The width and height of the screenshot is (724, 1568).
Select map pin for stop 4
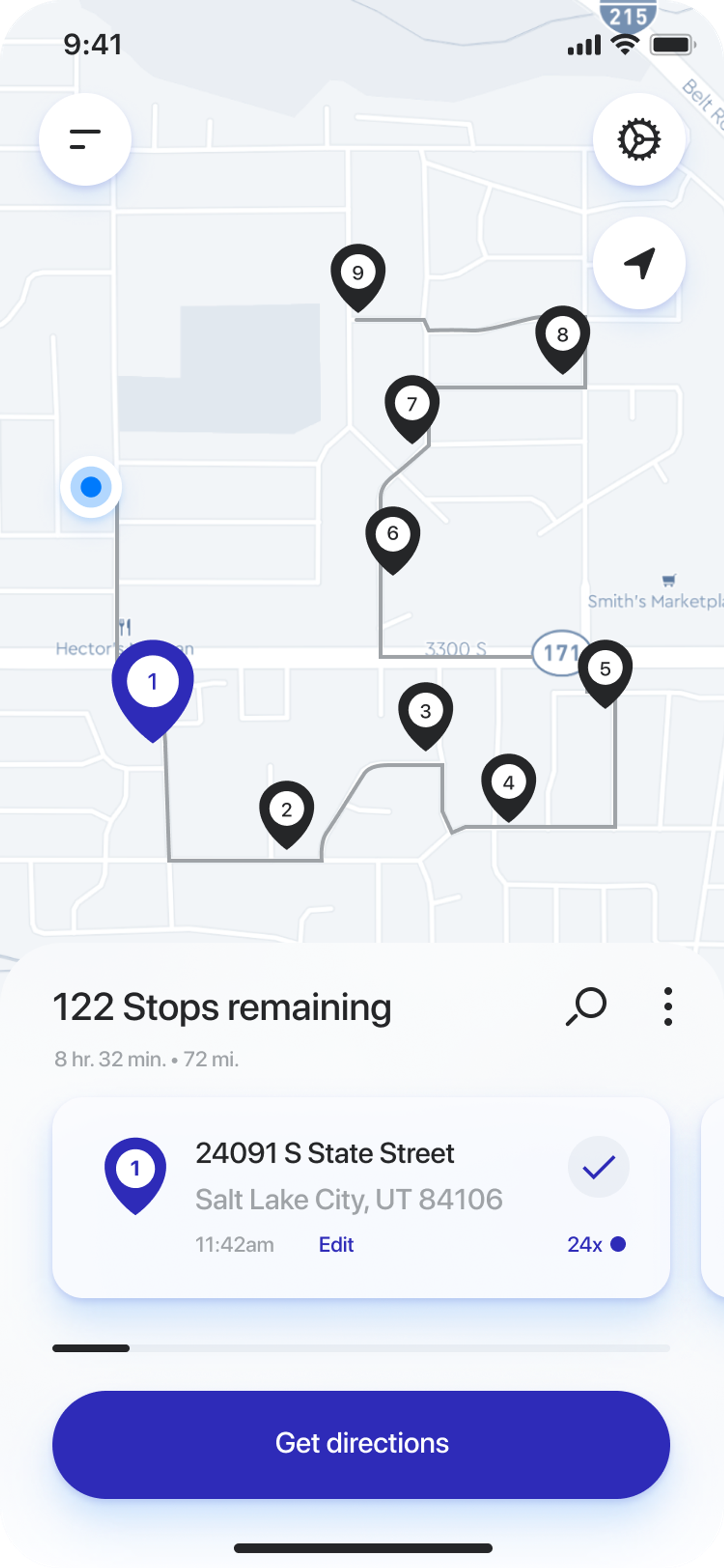click(x=509, y=783)
